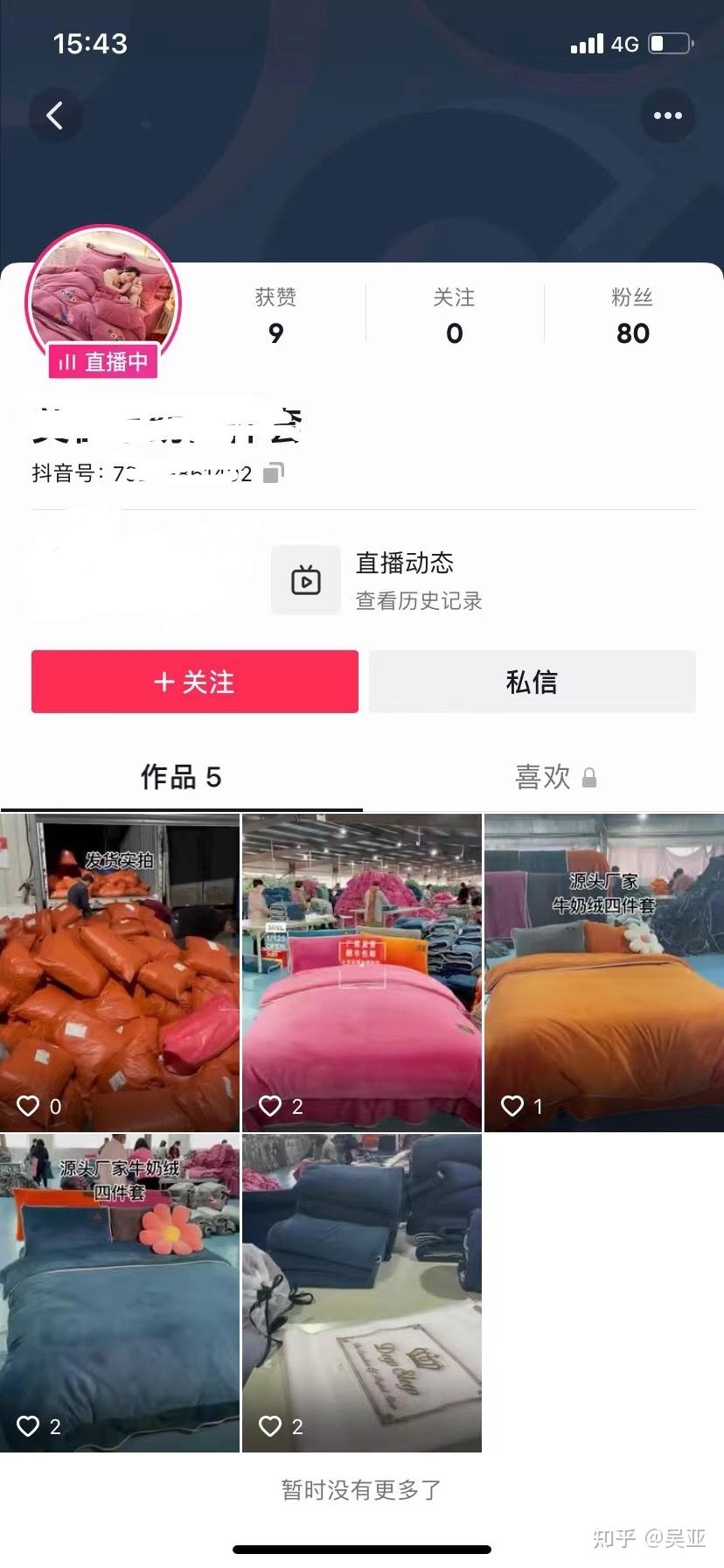Play the folded navy blankets video
Screen dimensions: 724x1568
point(362,1292)
